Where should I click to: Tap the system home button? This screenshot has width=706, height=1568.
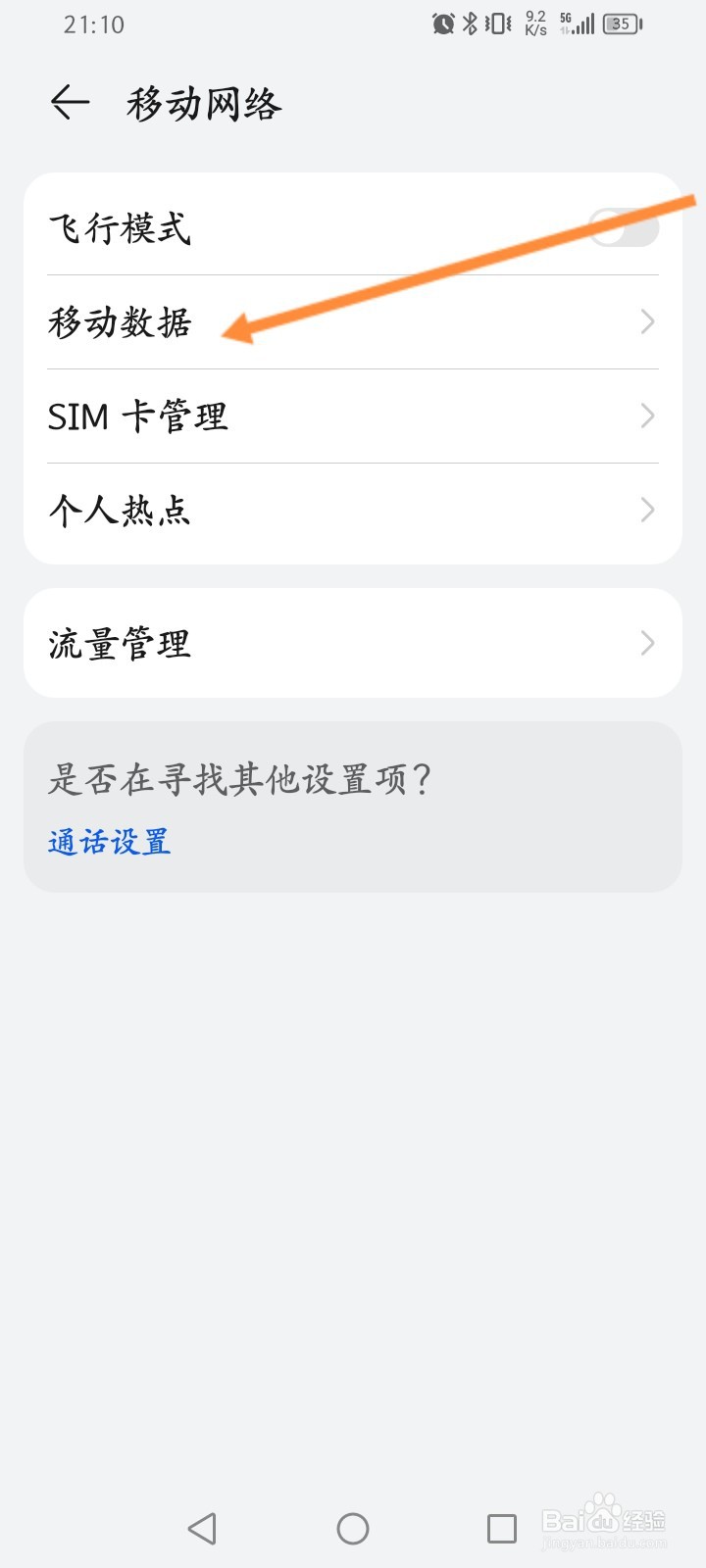[353, 1529]
